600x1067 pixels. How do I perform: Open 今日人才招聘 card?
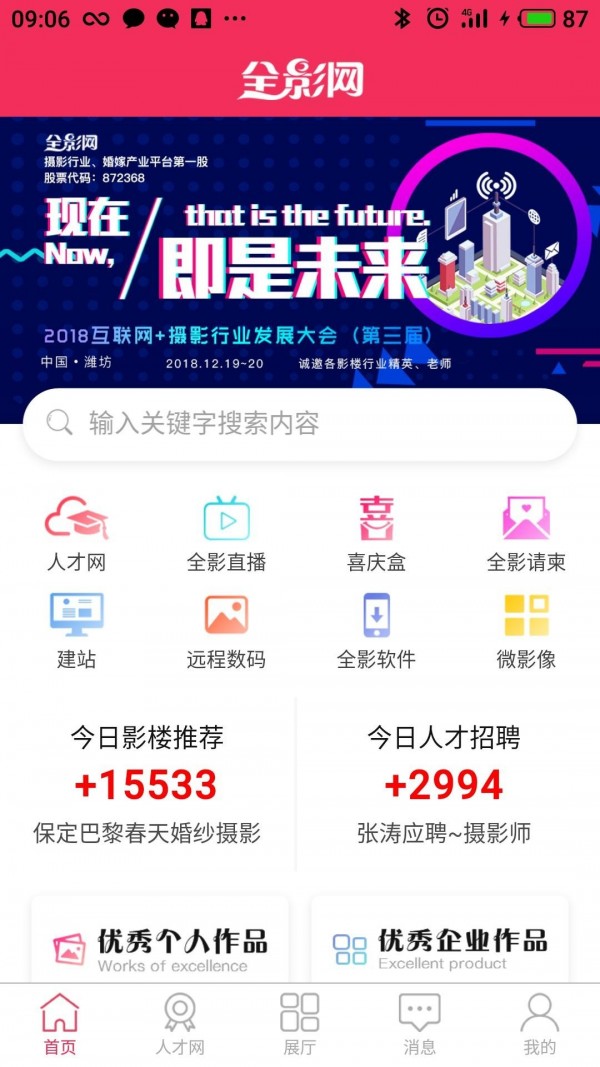tap(444, 785)
